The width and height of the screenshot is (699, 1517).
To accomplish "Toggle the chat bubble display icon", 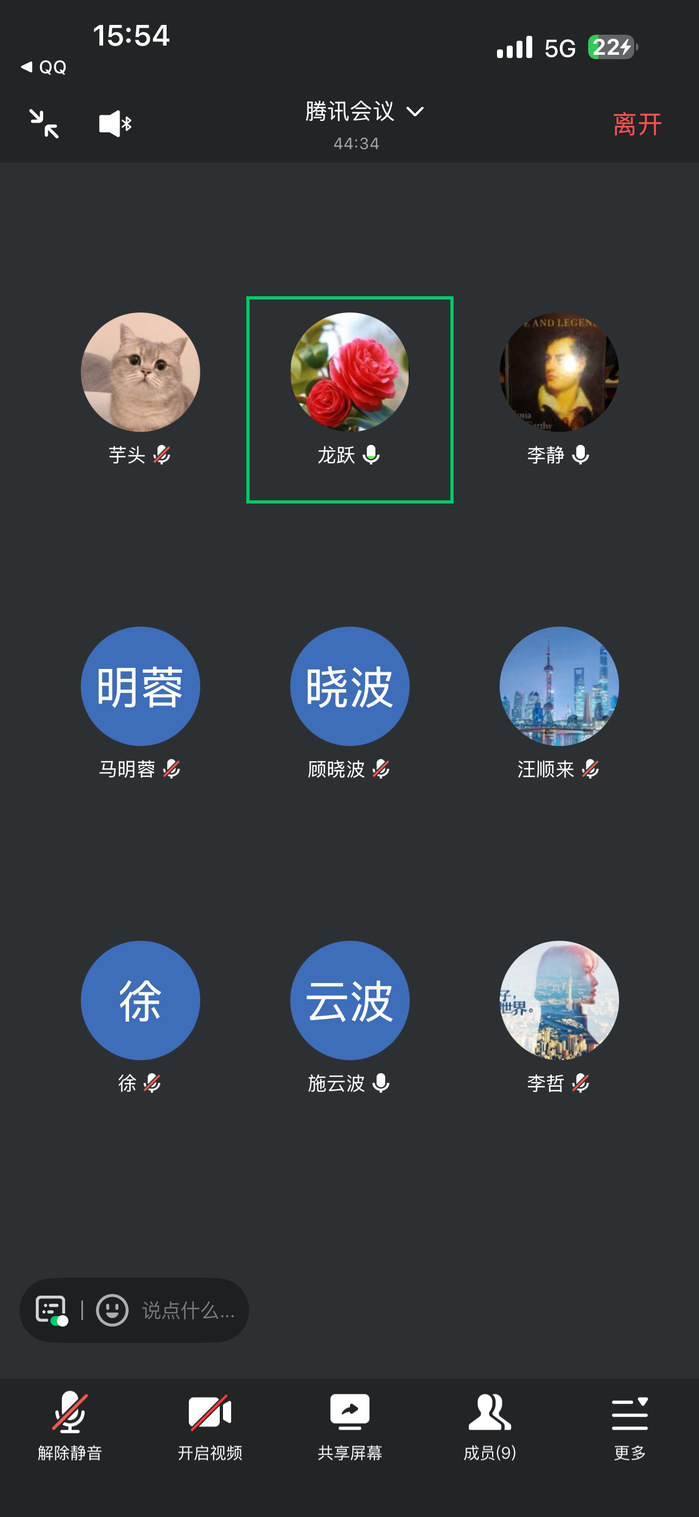I will (x=52, y=1310).
